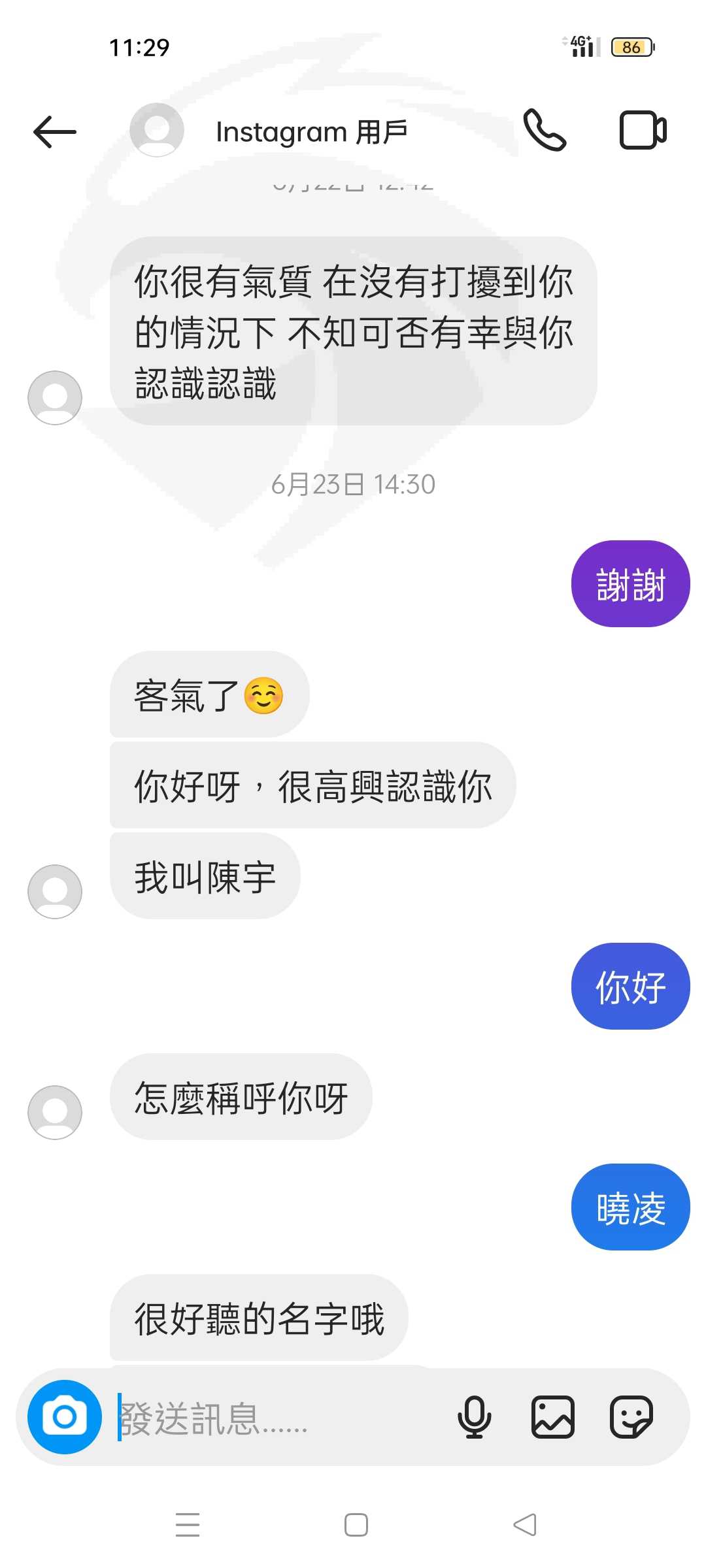Open the Instagram 用戶 profile header
706x1568 pixels.
coord(269,131)
